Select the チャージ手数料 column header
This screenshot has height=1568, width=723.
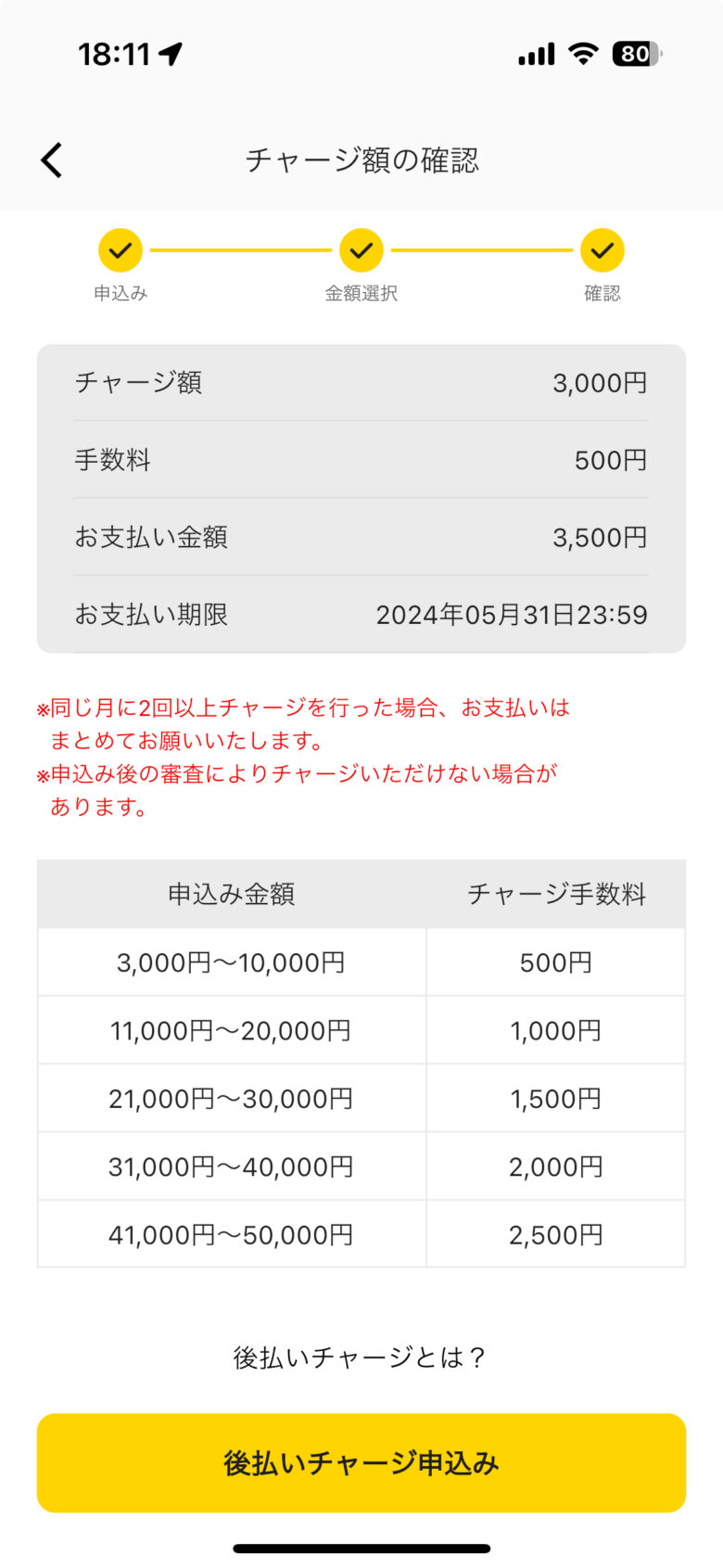556,894
